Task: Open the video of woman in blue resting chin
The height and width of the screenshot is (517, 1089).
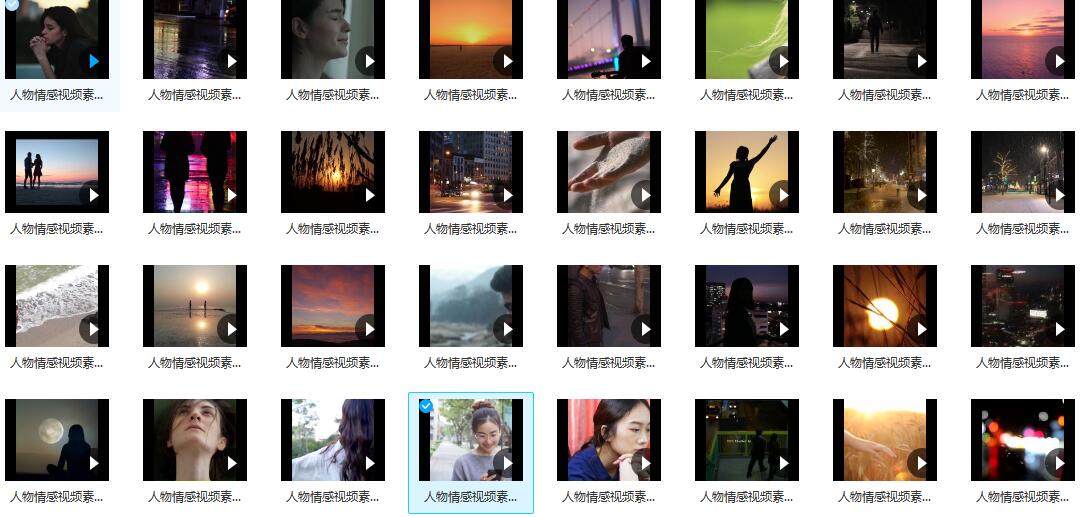Action: 609,440
